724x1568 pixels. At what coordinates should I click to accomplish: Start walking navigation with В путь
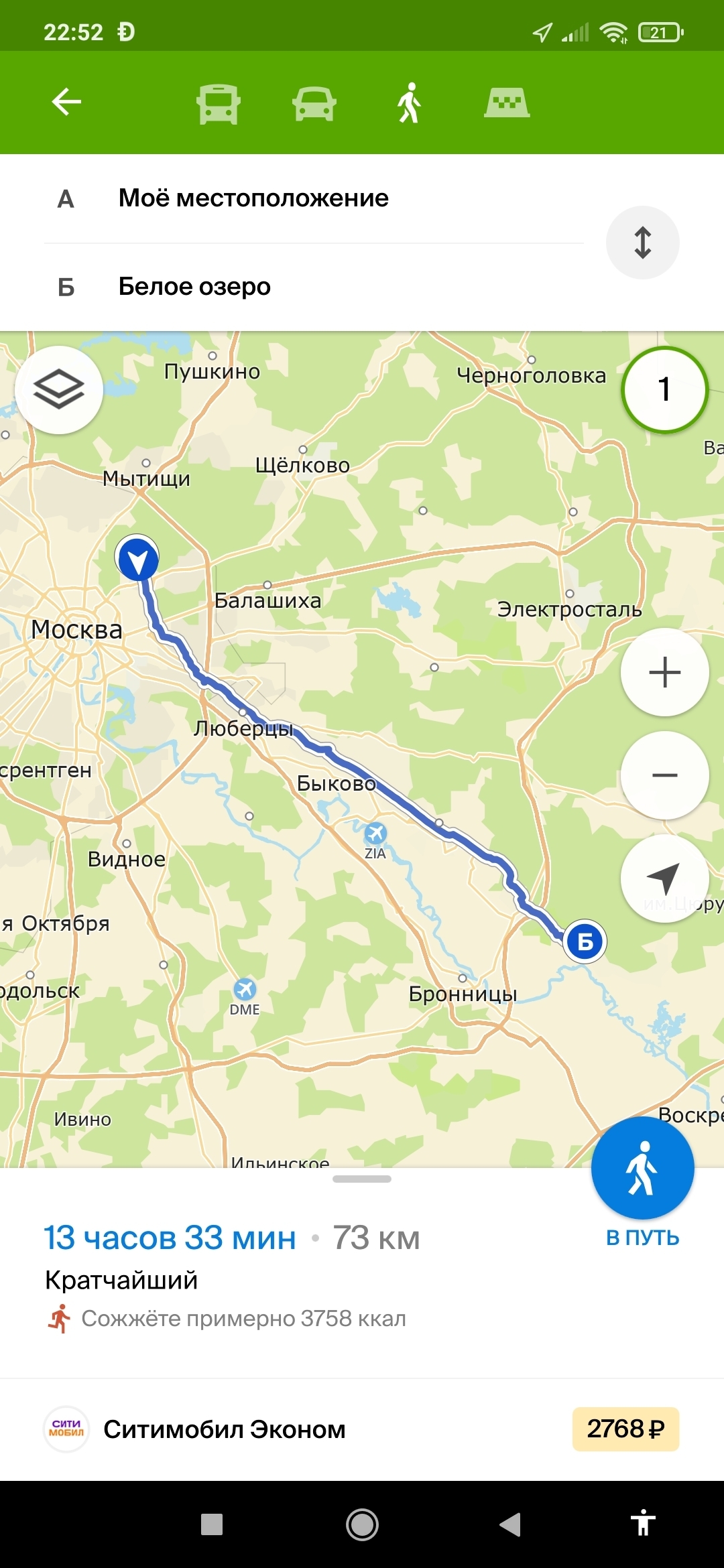(x=642, y=1169)
